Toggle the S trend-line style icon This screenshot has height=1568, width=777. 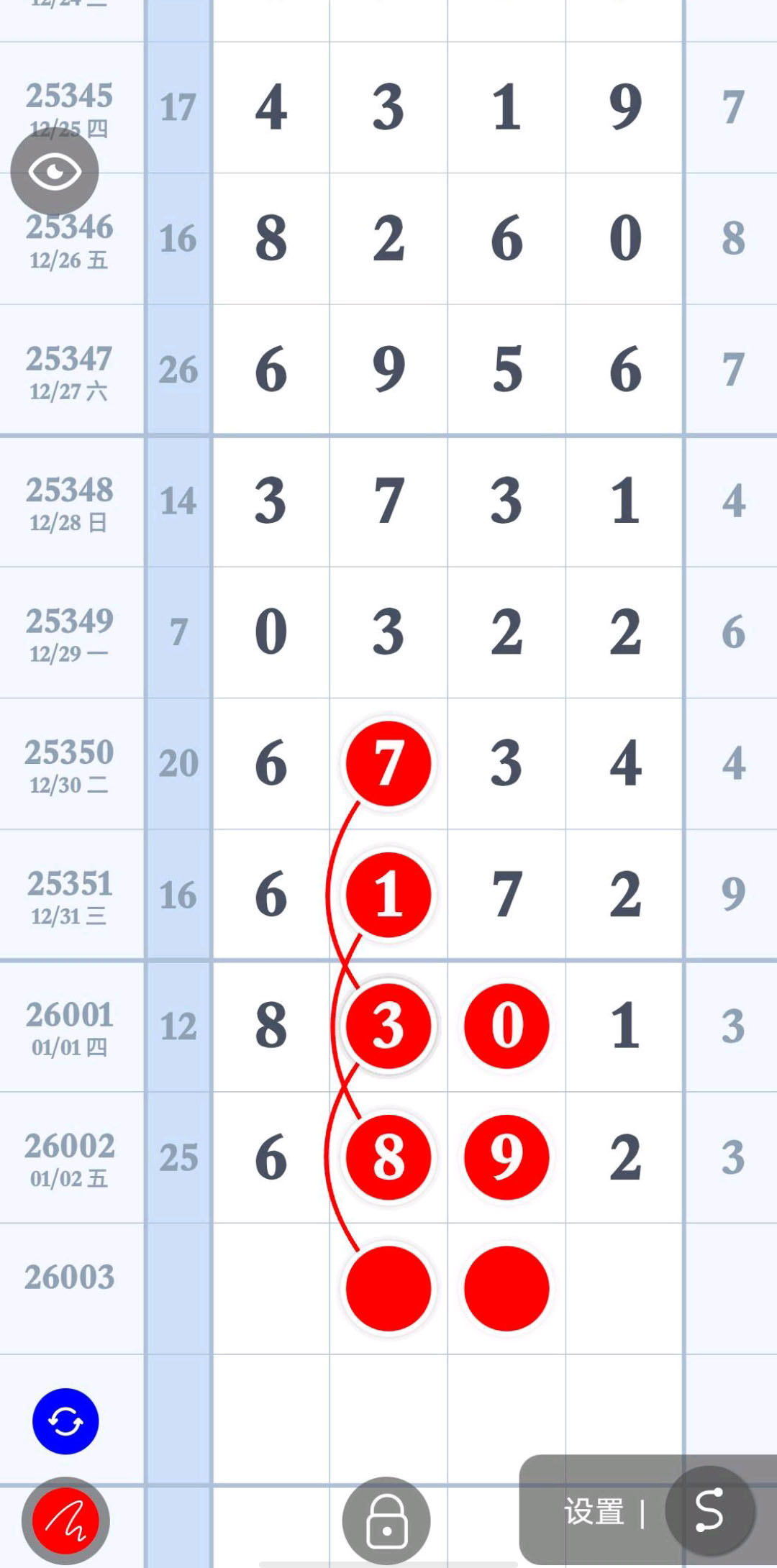(709, 1510)
